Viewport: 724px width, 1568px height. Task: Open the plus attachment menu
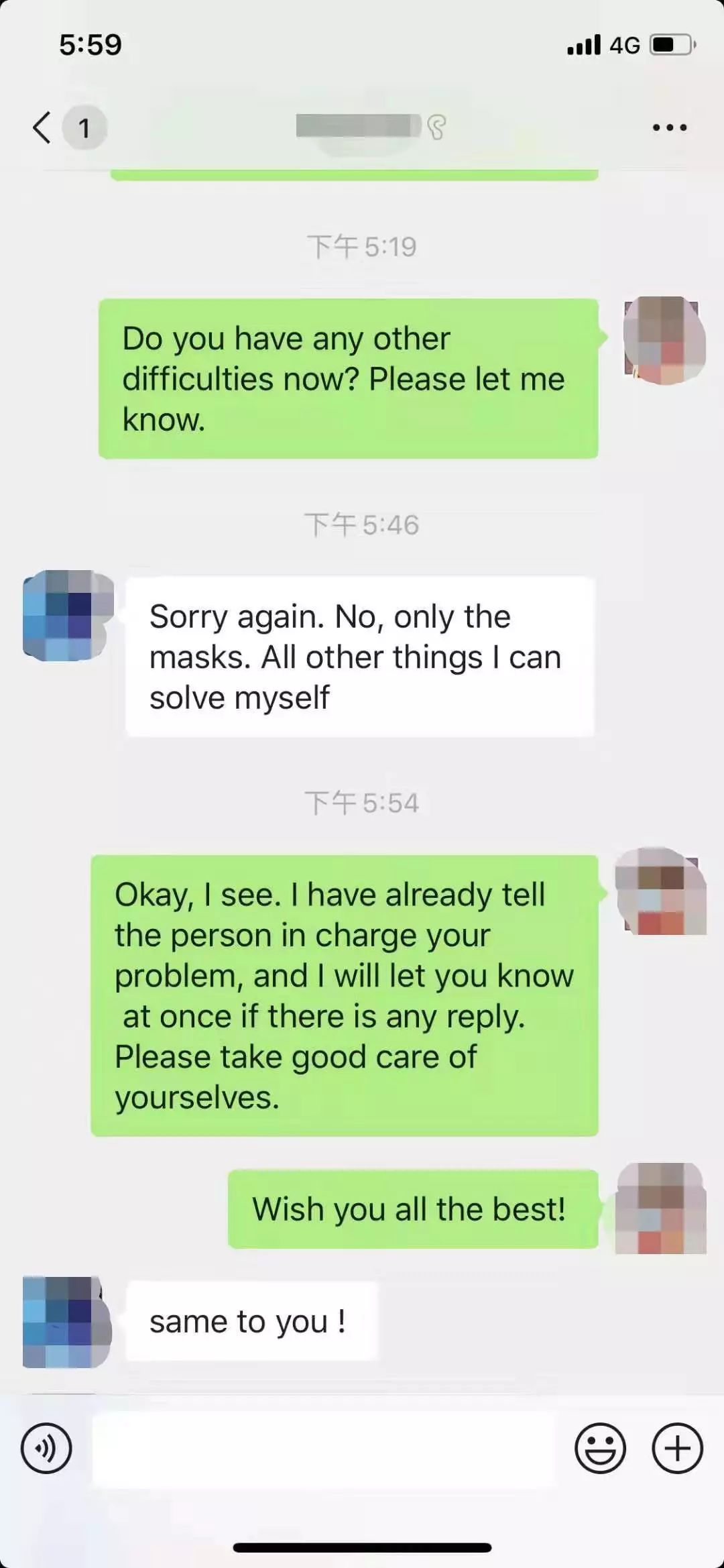tap(677, 1448)
